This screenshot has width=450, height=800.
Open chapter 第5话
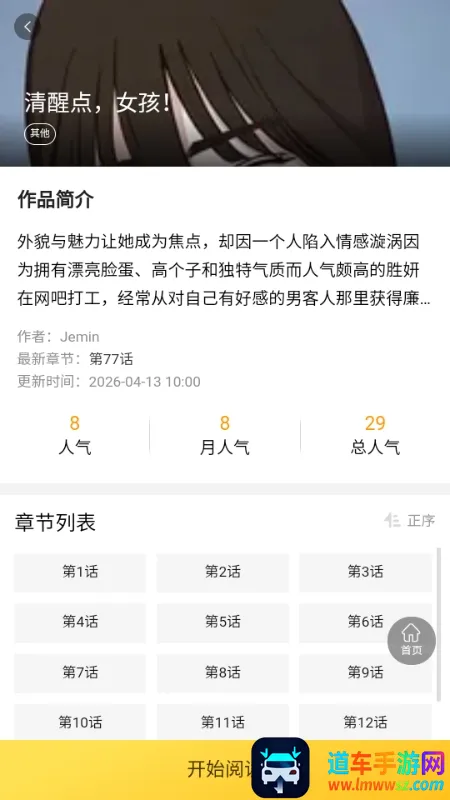[x=222, y=622]
